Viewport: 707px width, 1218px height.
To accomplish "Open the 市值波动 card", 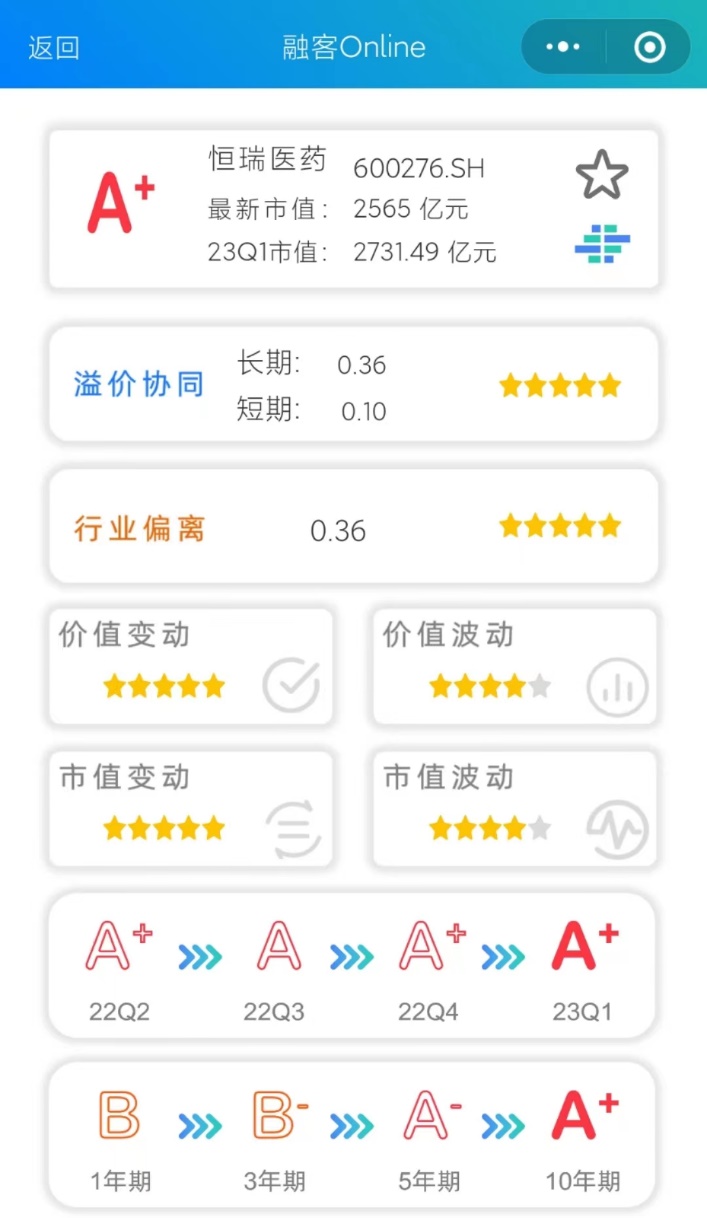I will pyautogui.click(x=515, y=808).
